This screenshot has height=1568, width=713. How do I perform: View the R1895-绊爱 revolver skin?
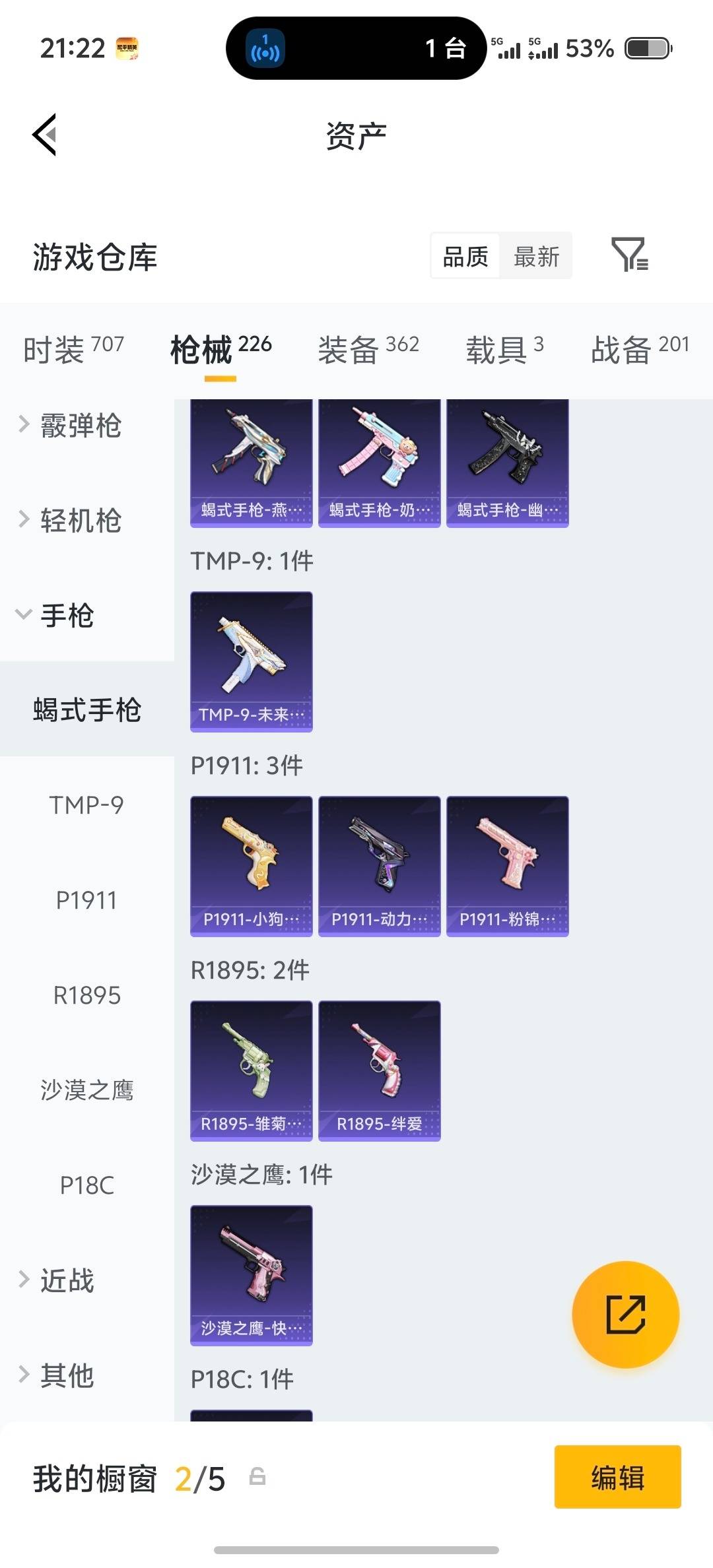[378, 1070]
